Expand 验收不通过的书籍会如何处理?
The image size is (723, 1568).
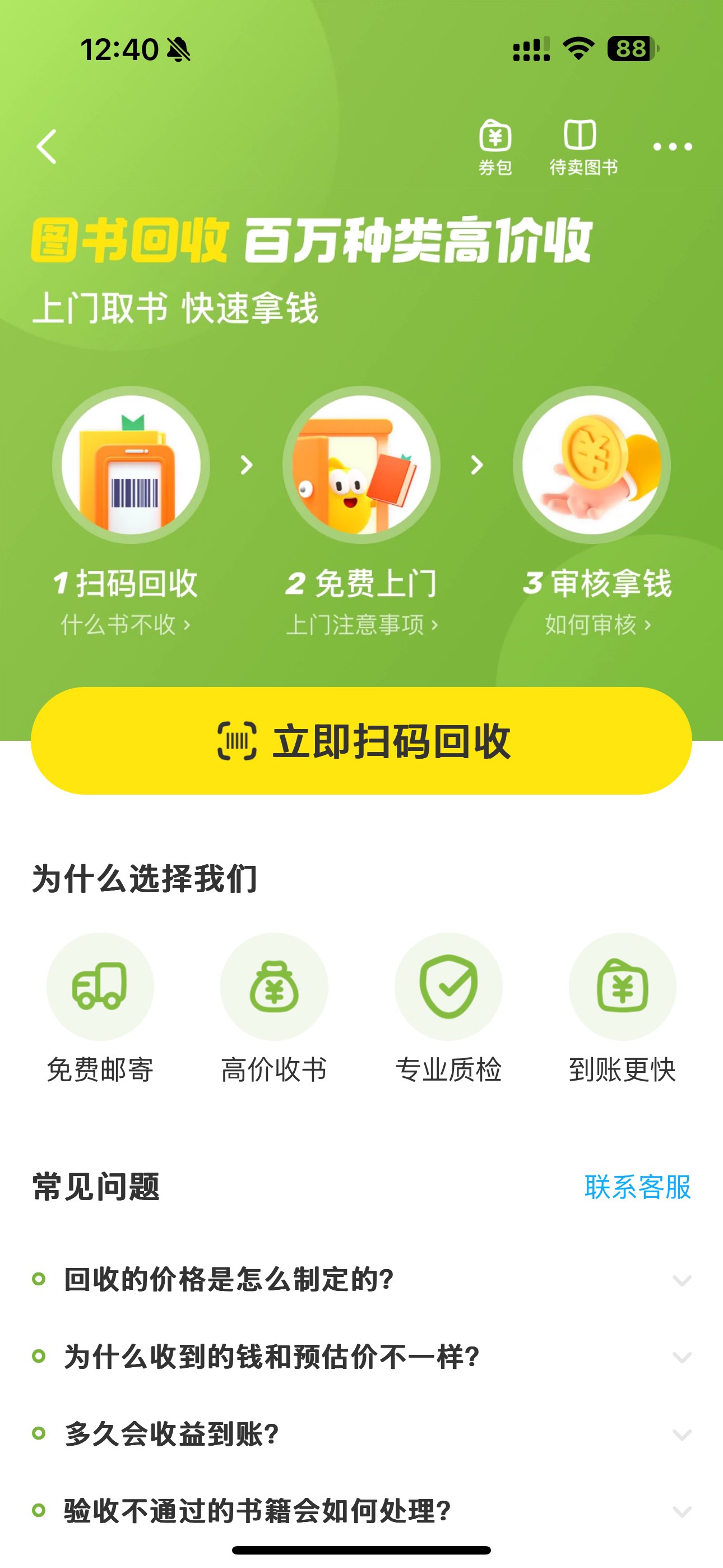point(361,1511)
